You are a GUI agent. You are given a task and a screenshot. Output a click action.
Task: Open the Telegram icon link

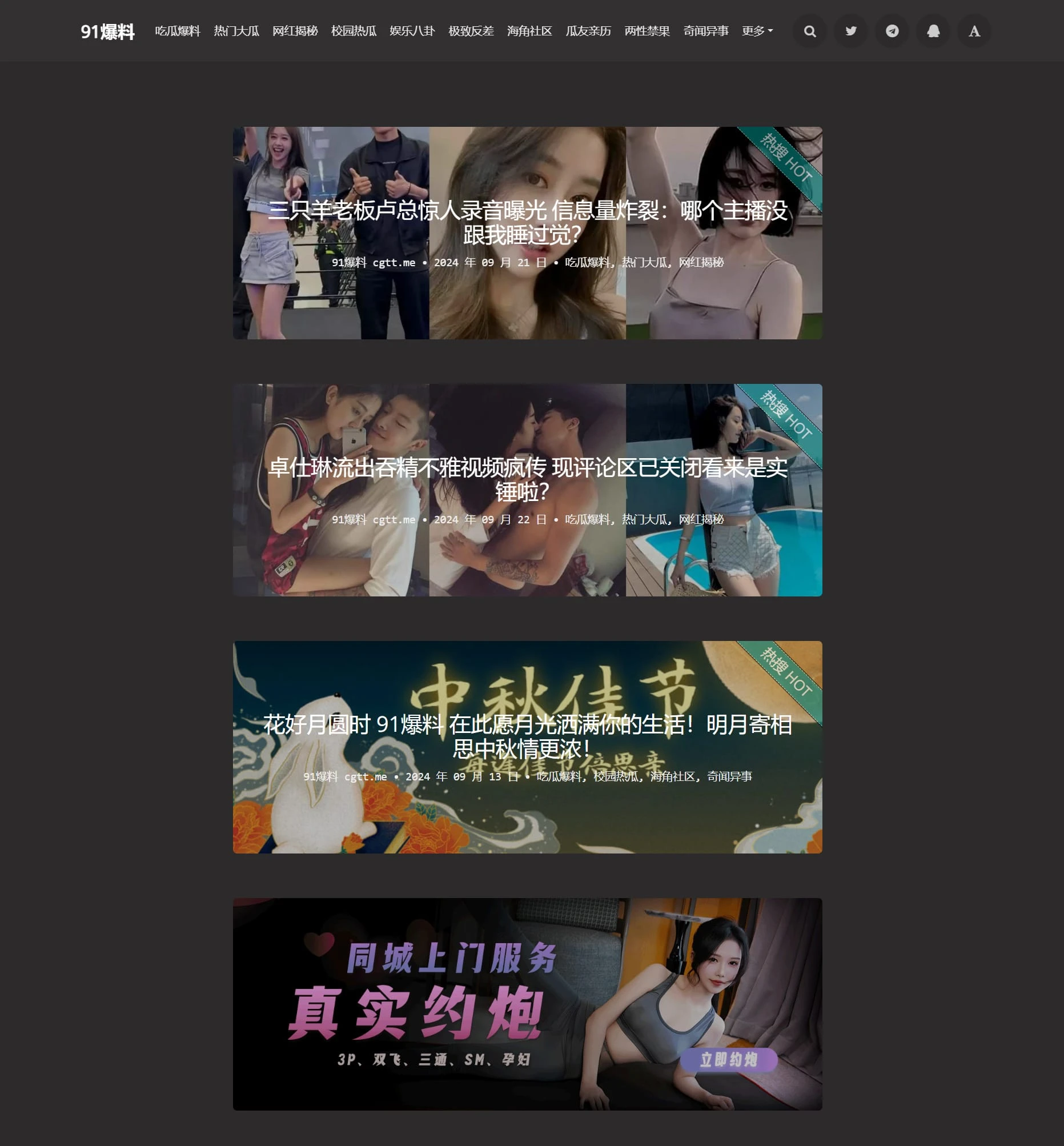pos(892,31)
